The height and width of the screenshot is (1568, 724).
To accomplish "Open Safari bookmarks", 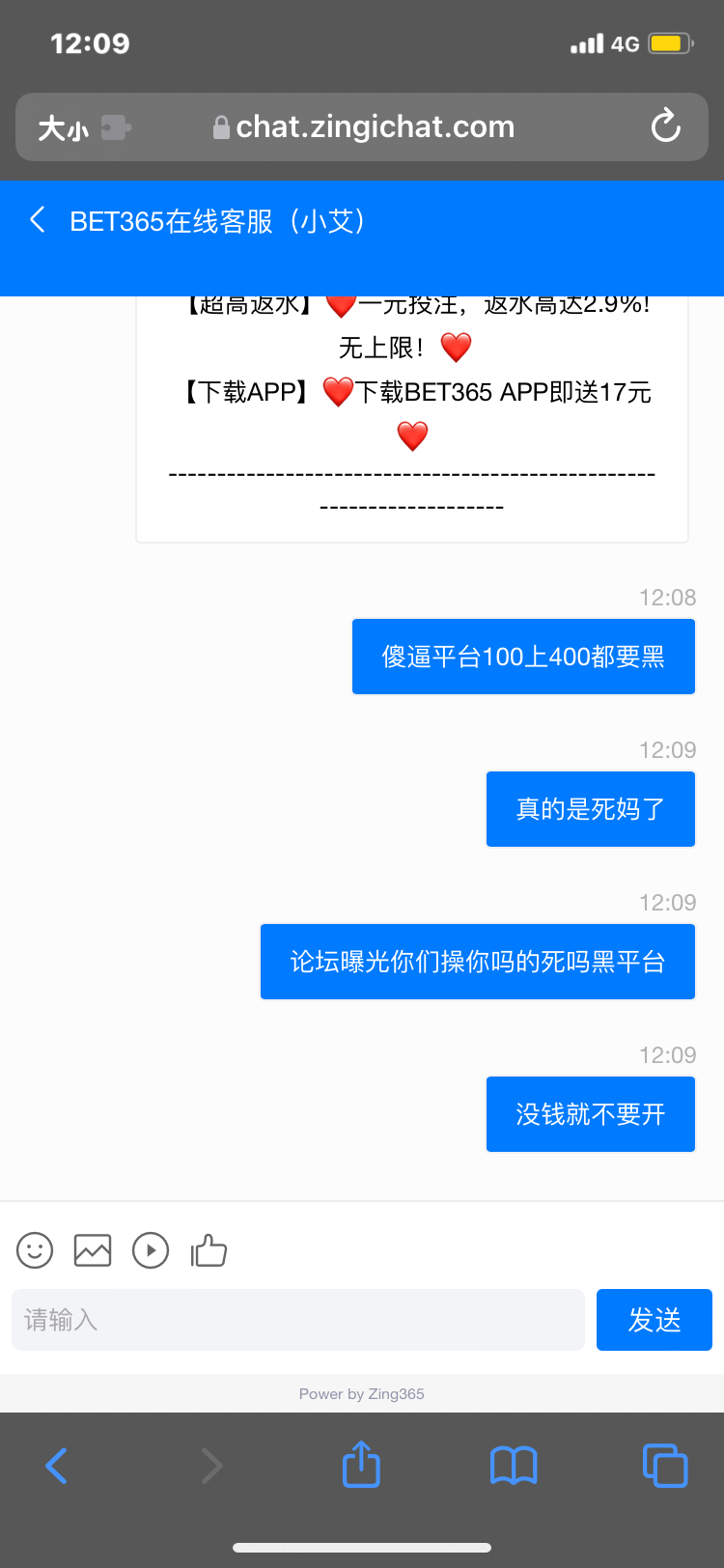I will (514, 1466).
